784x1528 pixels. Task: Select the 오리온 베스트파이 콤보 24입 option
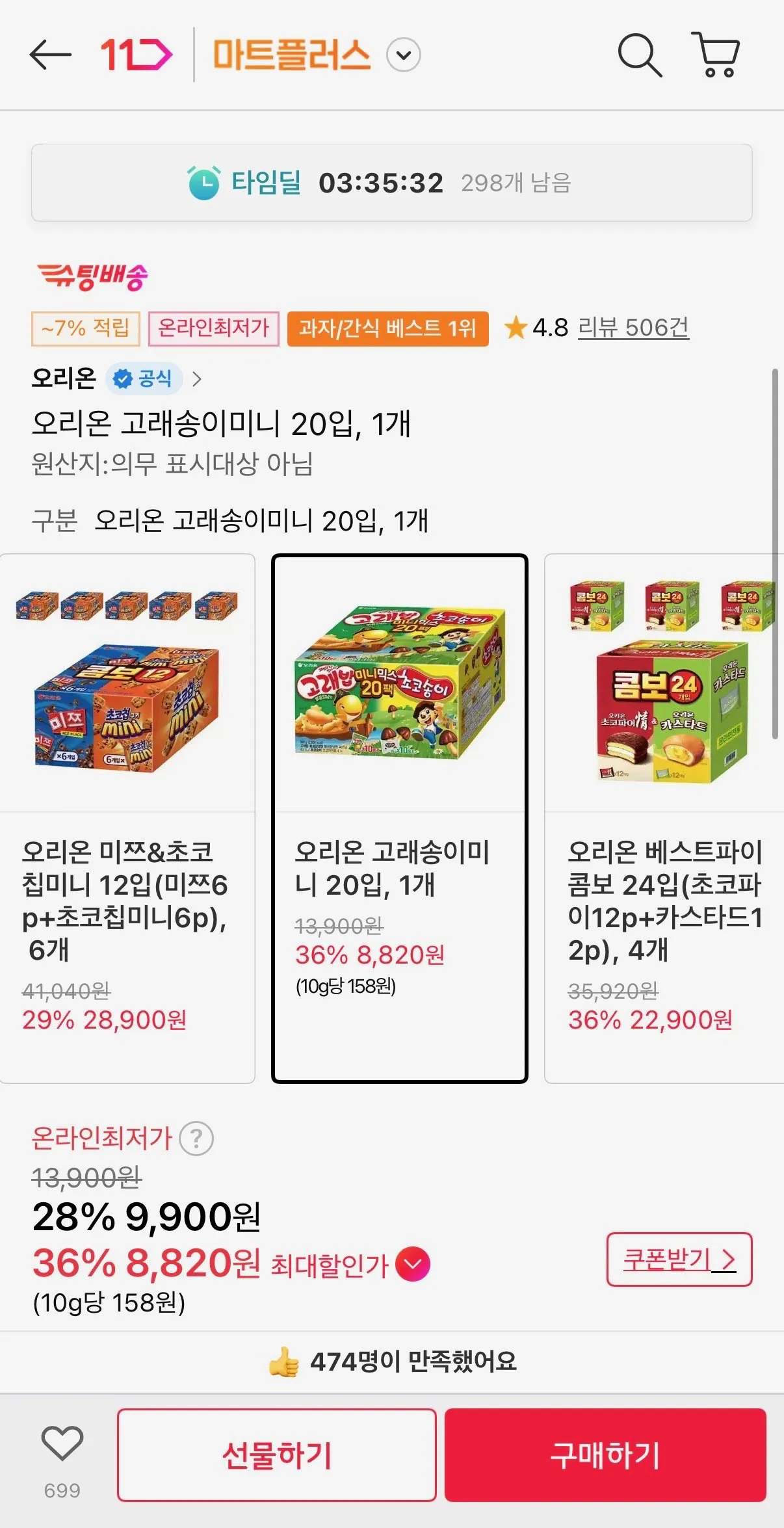(x=664, y=817)
